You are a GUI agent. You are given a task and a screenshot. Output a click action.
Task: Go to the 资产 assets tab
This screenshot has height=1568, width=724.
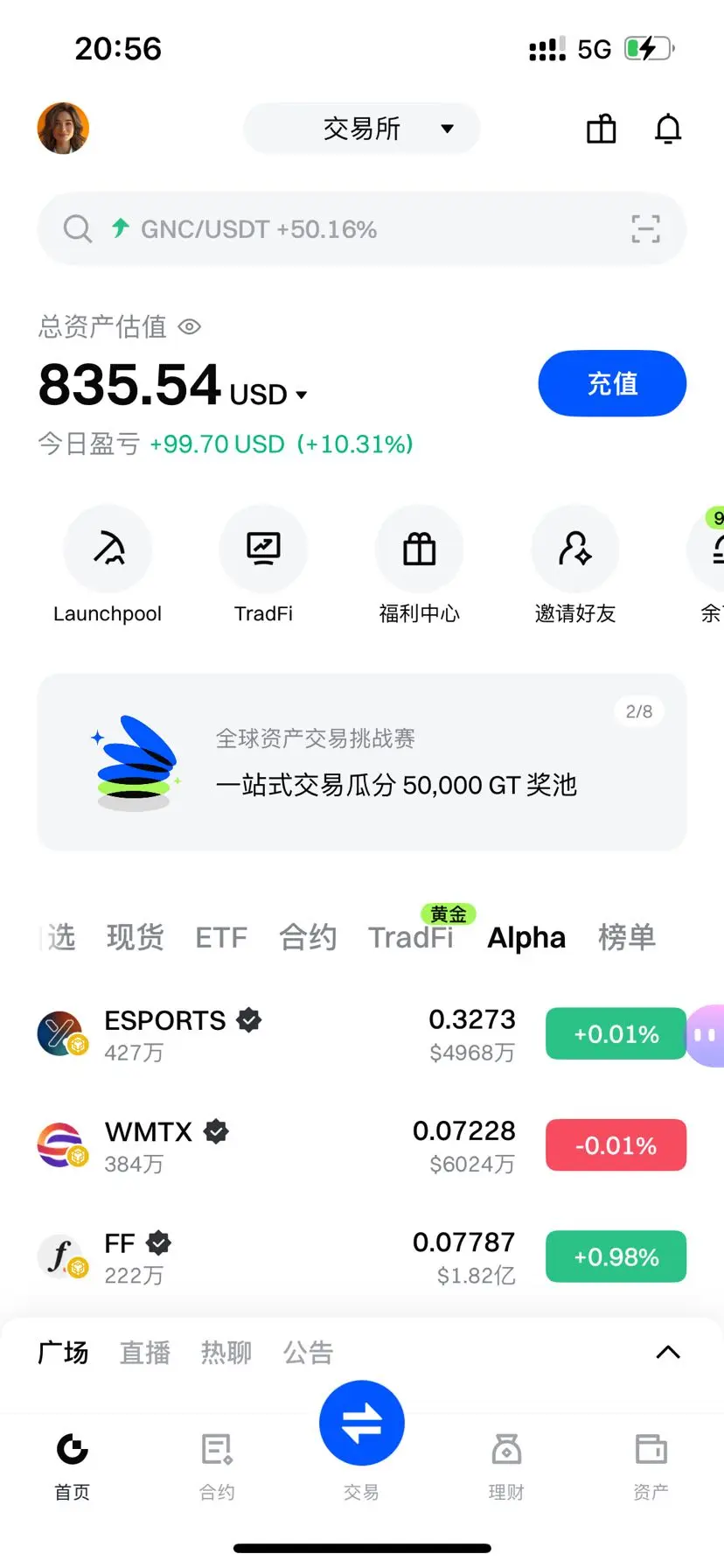[x=651, y=1463]
